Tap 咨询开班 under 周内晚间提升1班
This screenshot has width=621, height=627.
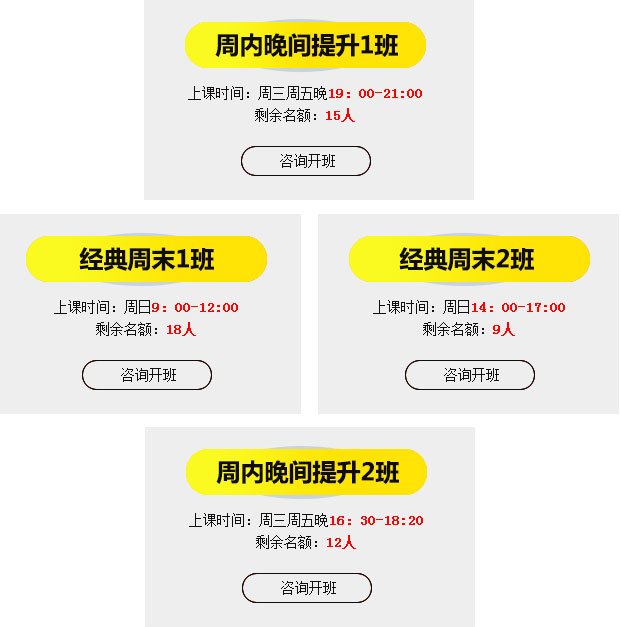click(306, 161)
